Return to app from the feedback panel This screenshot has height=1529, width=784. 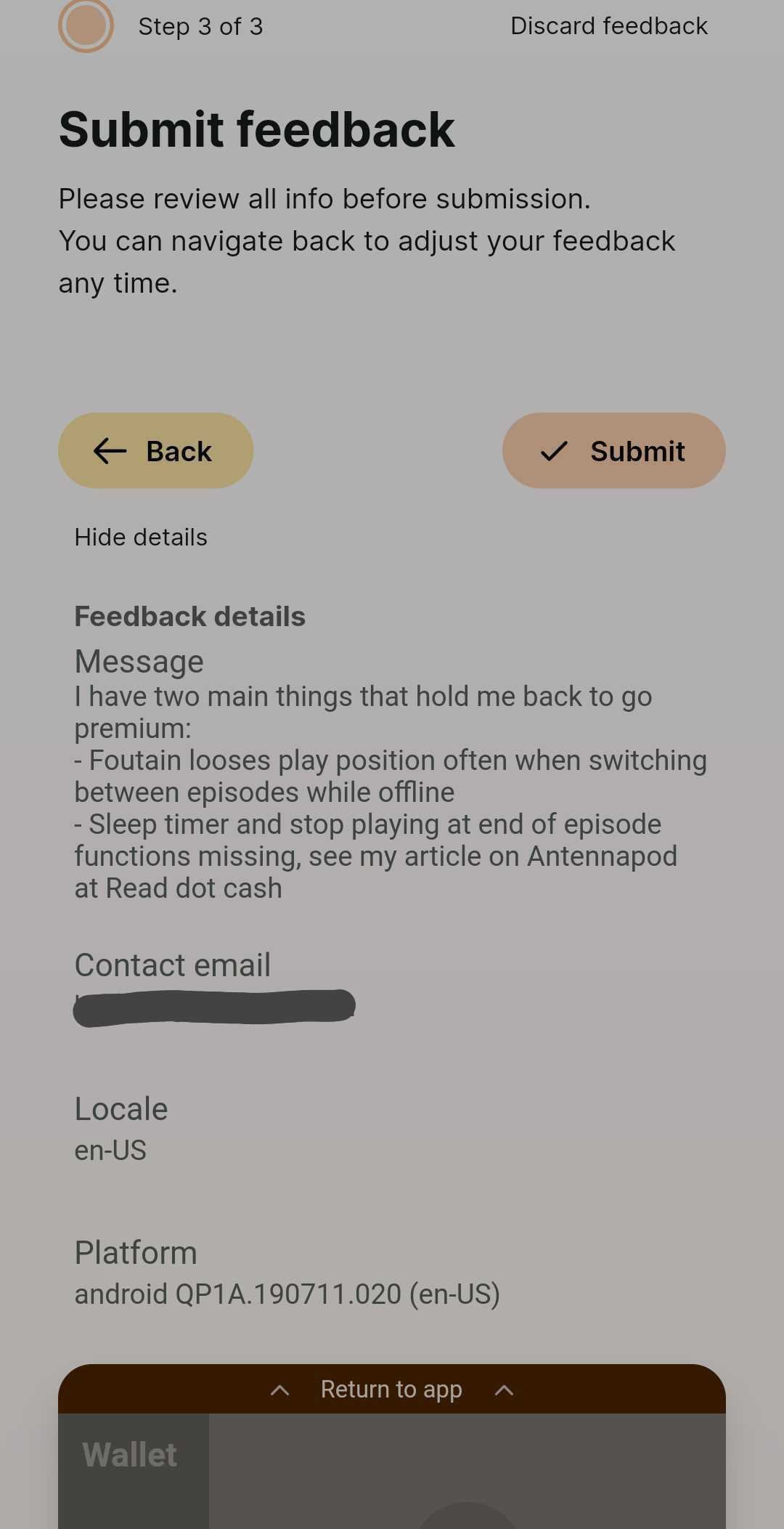392,1390
